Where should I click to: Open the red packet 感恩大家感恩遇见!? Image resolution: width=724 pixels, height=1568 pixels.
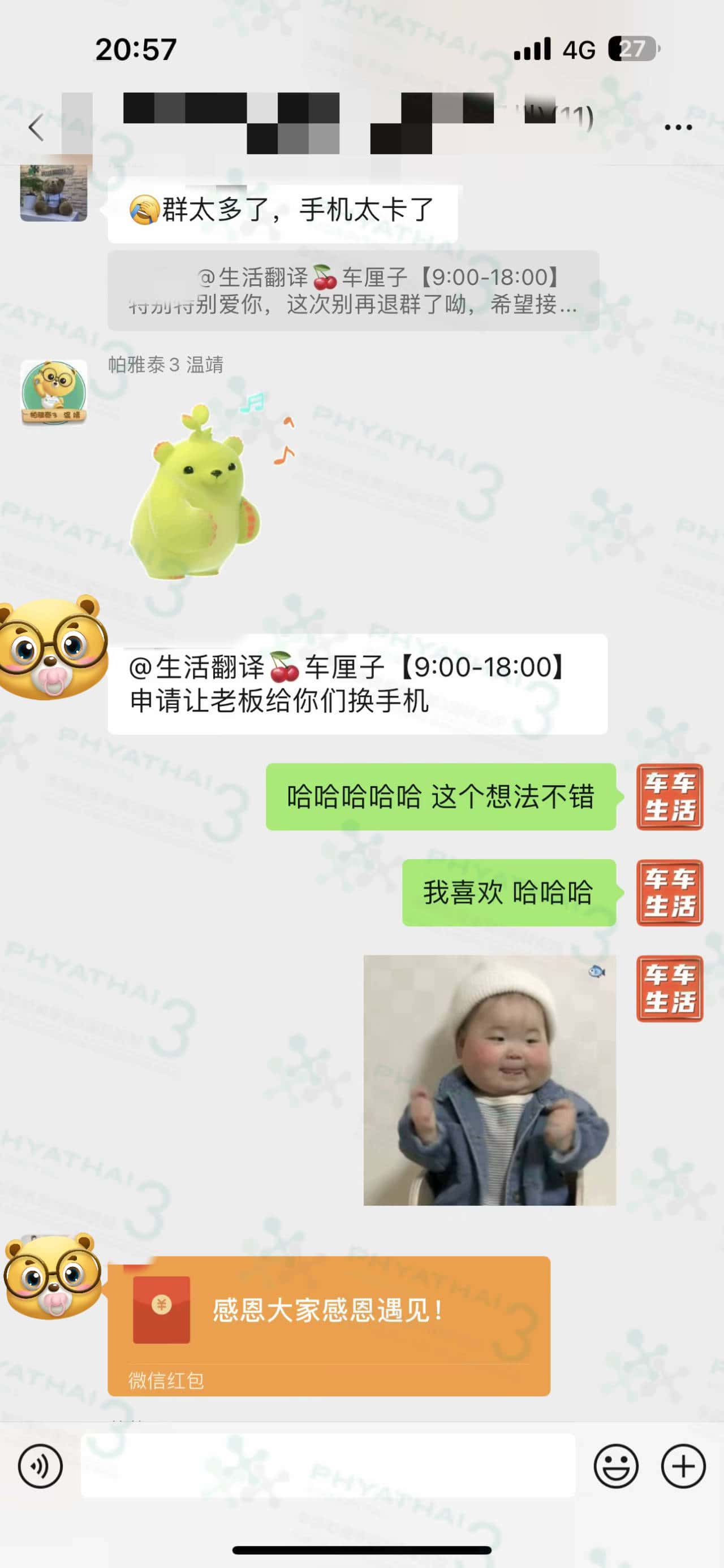tap(329, 1324)
